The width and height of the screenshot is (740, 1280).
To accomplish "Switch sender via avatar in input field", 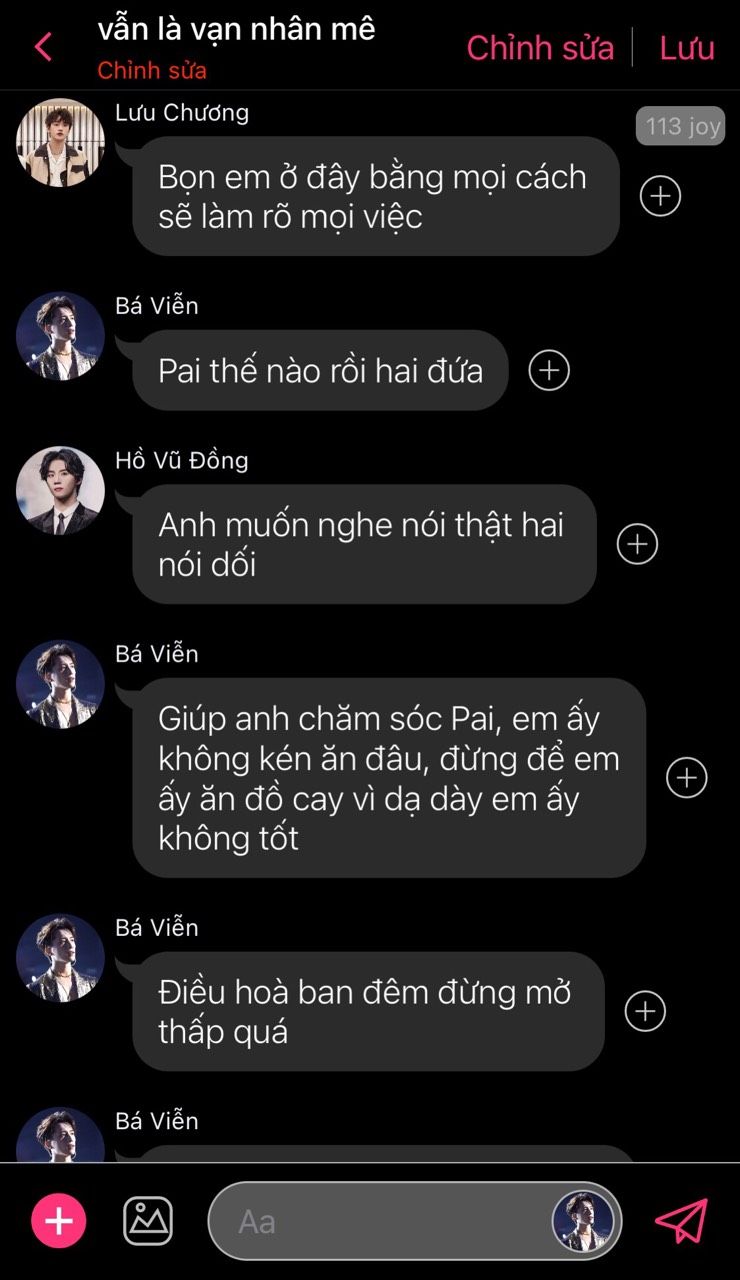I will click(583, 1221).
